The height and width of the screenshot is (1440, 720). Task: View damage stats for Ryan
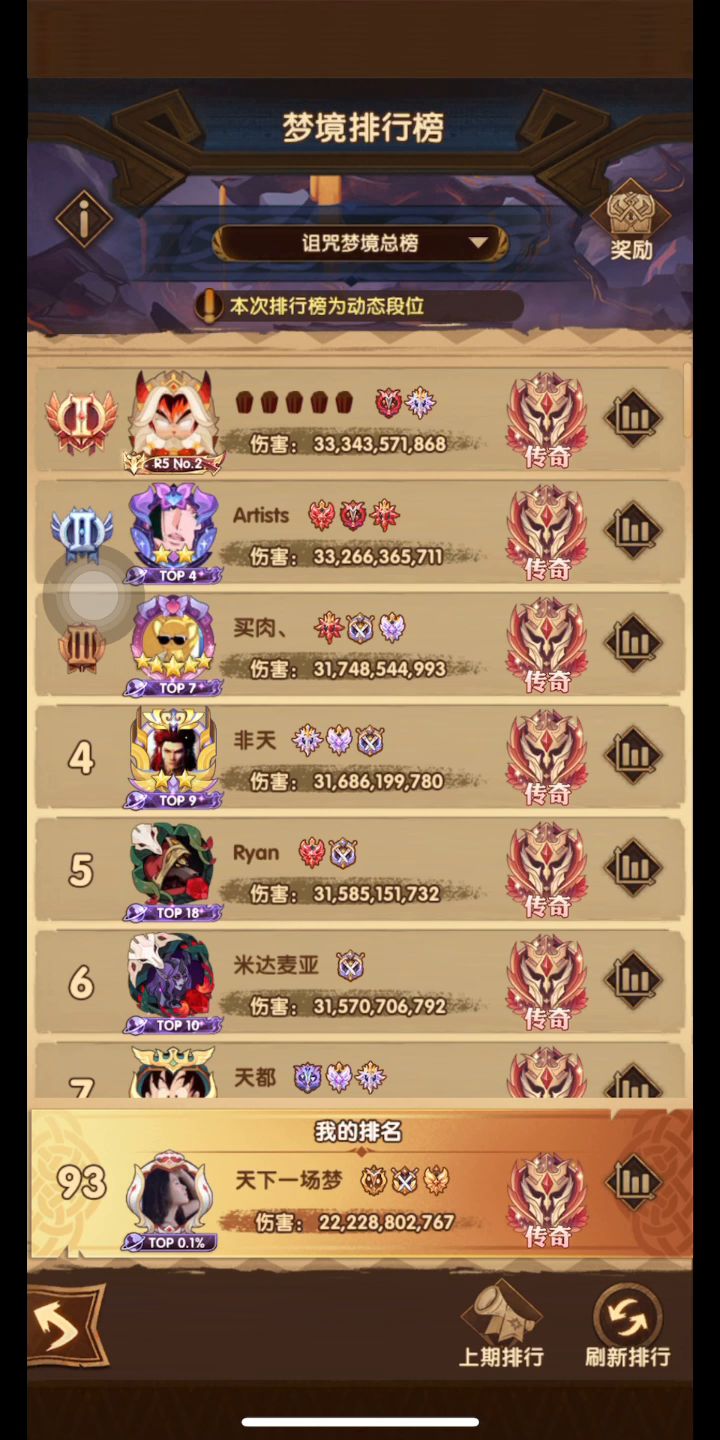coord(633,867)
